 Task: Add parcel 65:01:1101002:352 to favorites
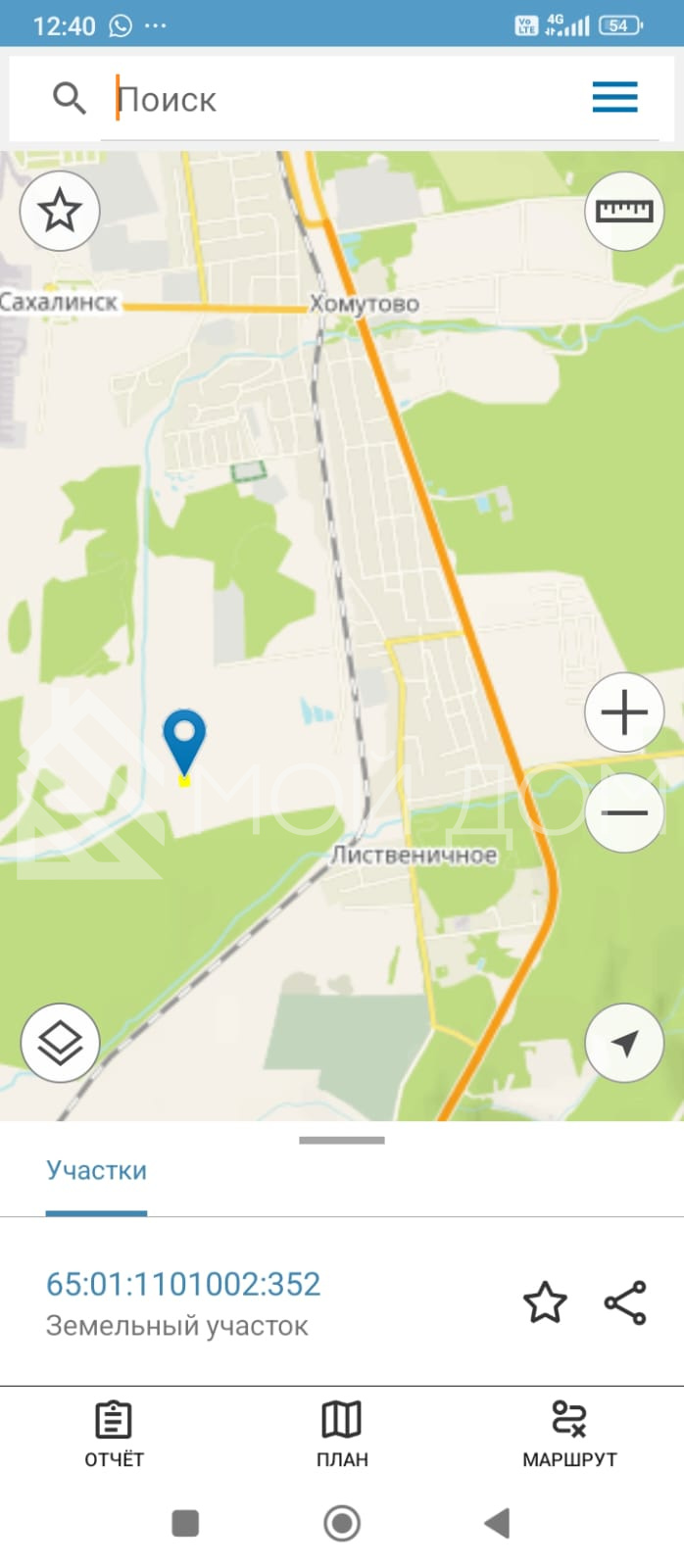coord(545,1302)
